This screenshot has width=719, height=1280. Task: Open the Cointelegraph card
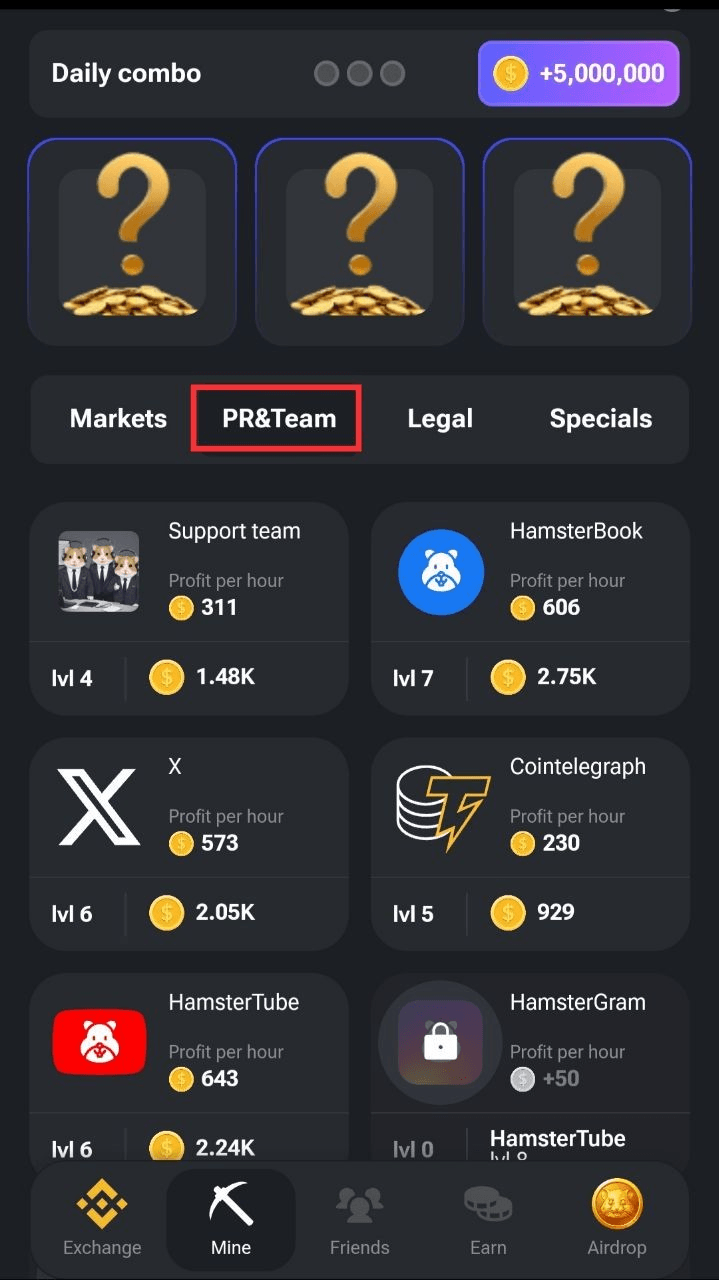530,844
